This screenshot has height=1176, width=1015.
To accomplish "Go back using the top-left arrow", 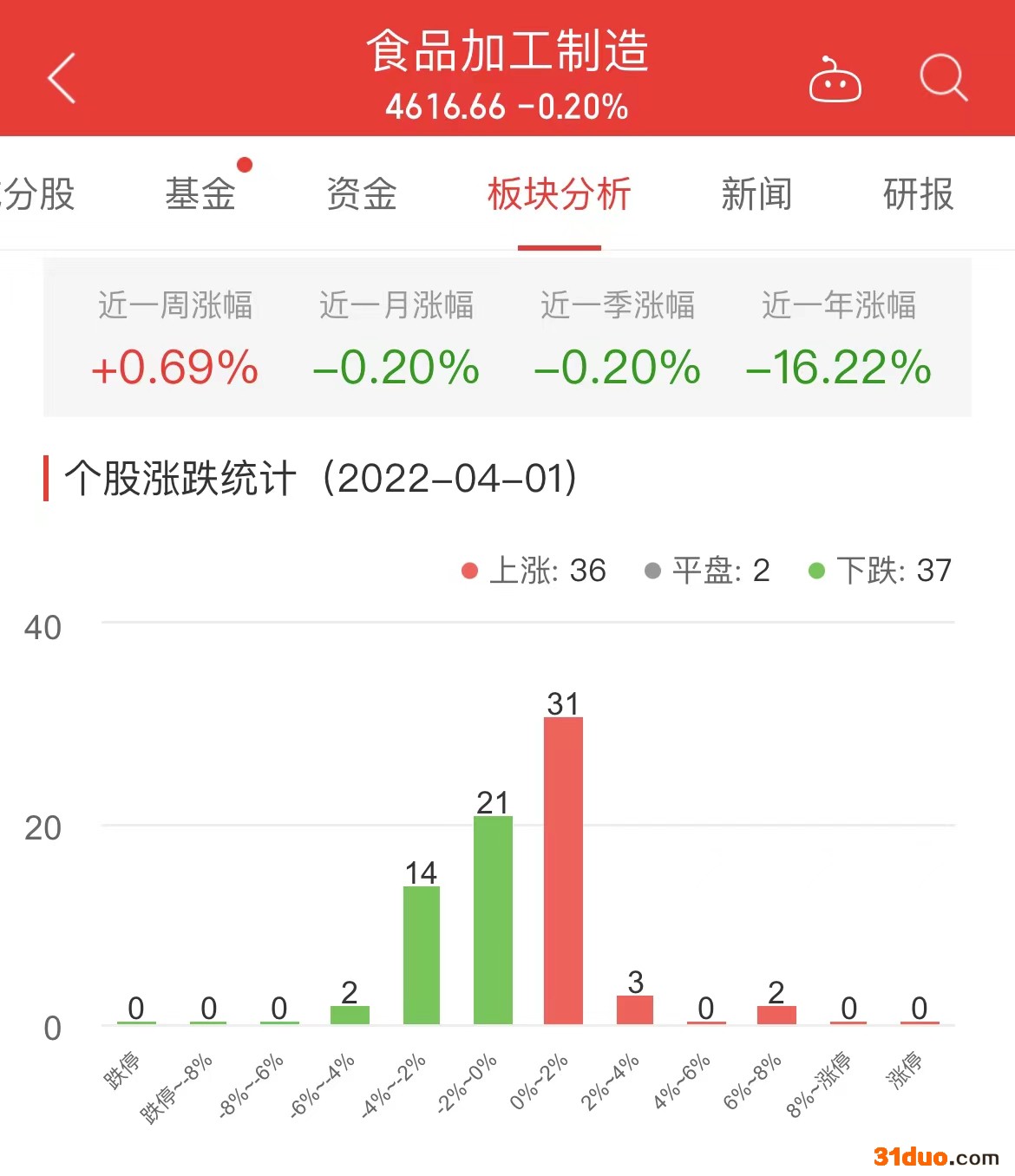I will click(x=62, y=78).
